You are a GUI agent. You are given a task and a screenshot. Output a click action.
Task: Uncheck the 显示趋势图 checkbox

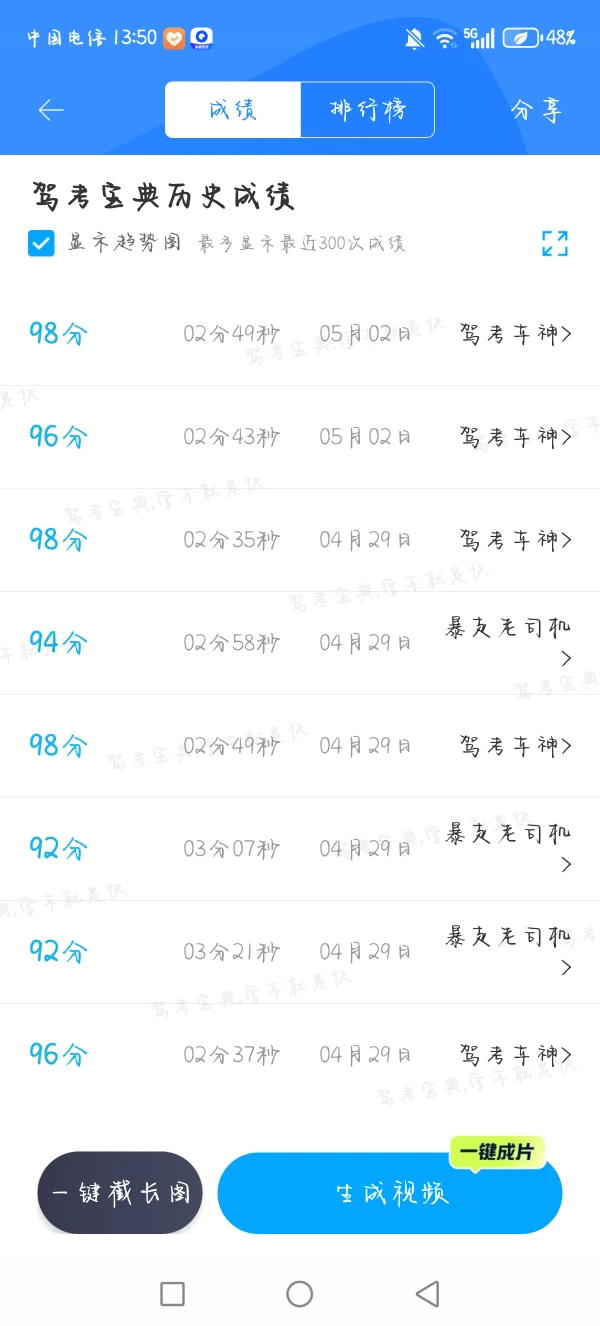point(41,243)
